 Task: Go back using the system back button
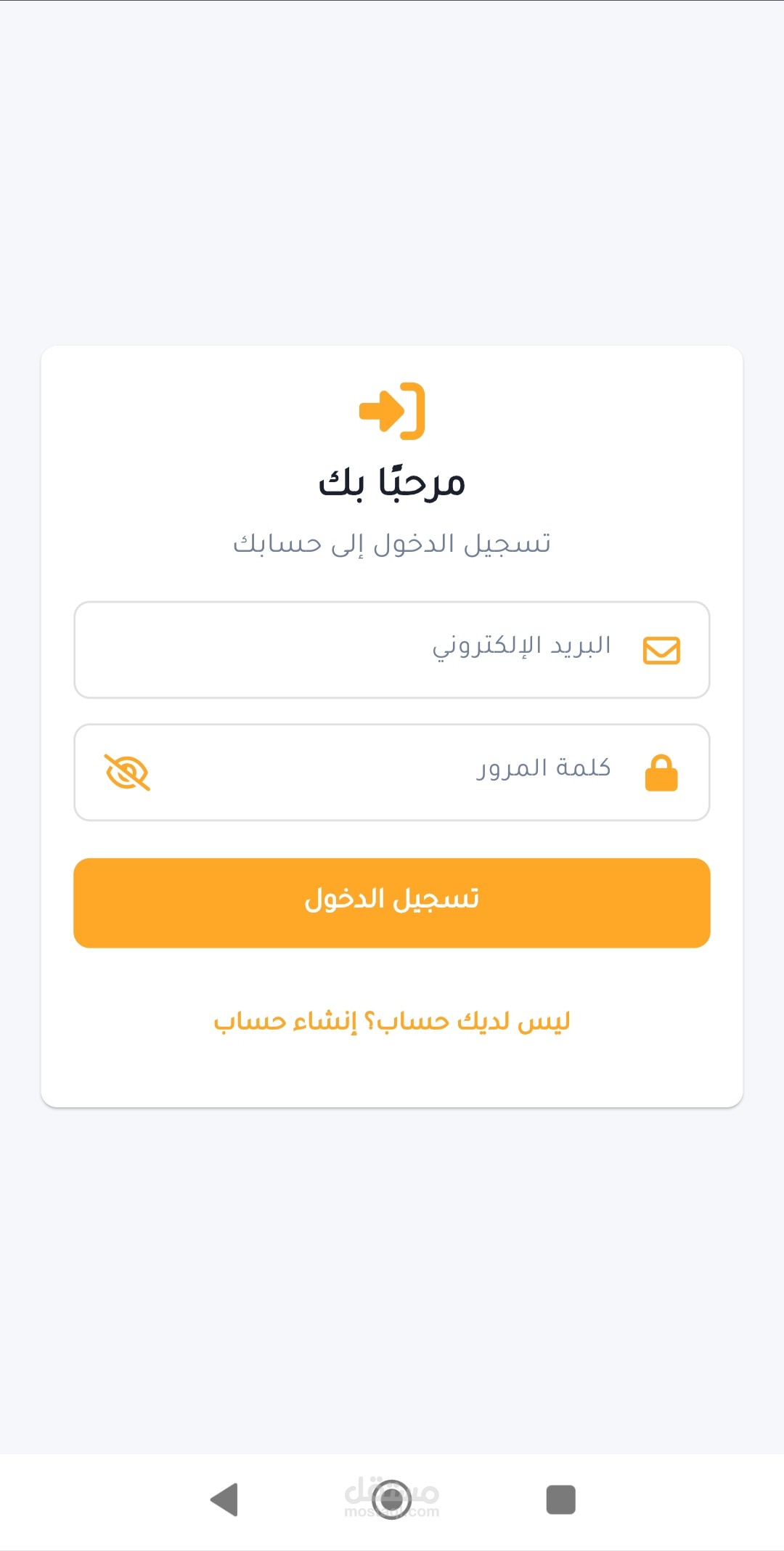[x=224, y=1499]
